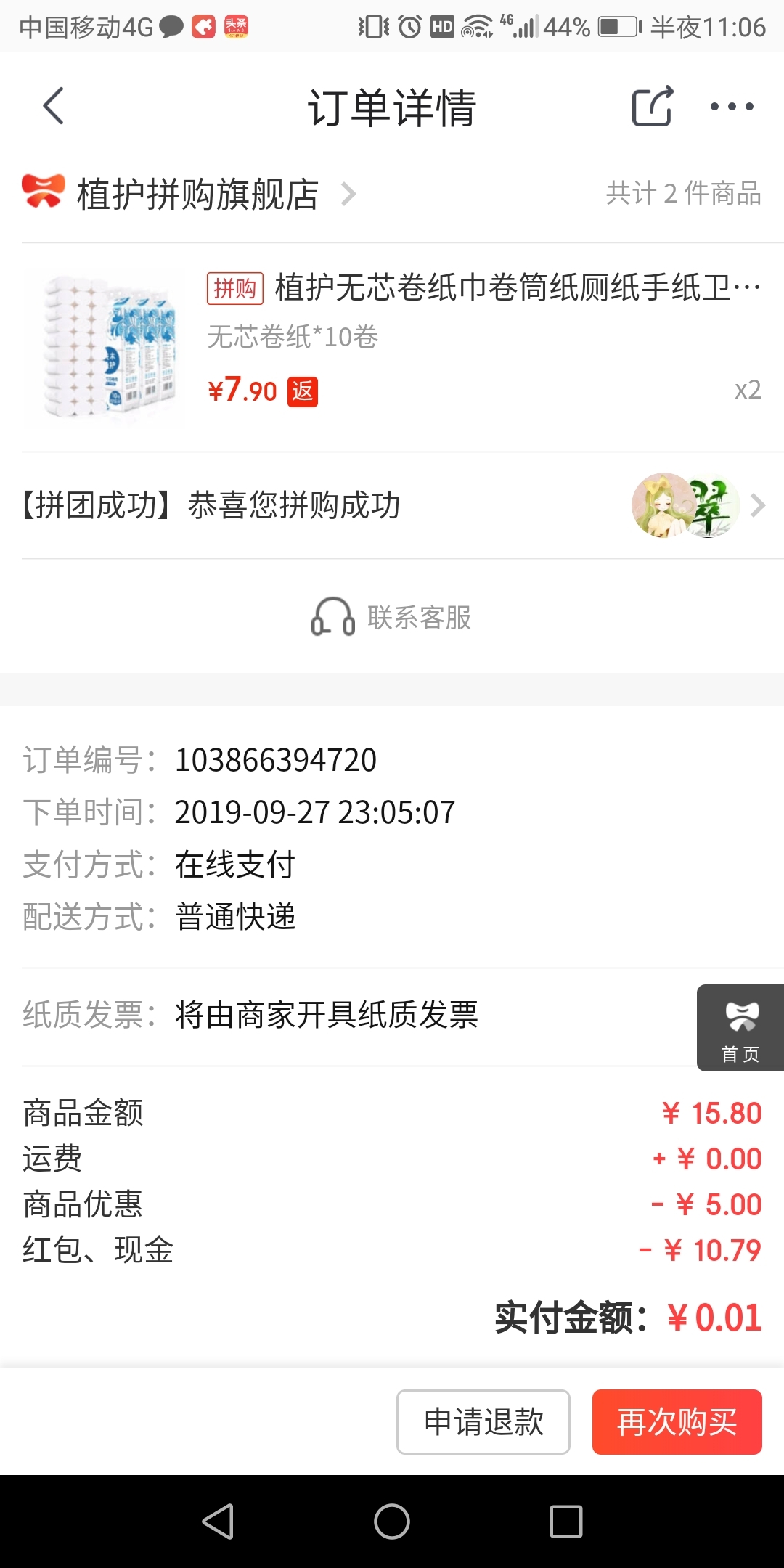
Task: Open 植护拼购旗舰店 store page
Action: coord(189,194)
